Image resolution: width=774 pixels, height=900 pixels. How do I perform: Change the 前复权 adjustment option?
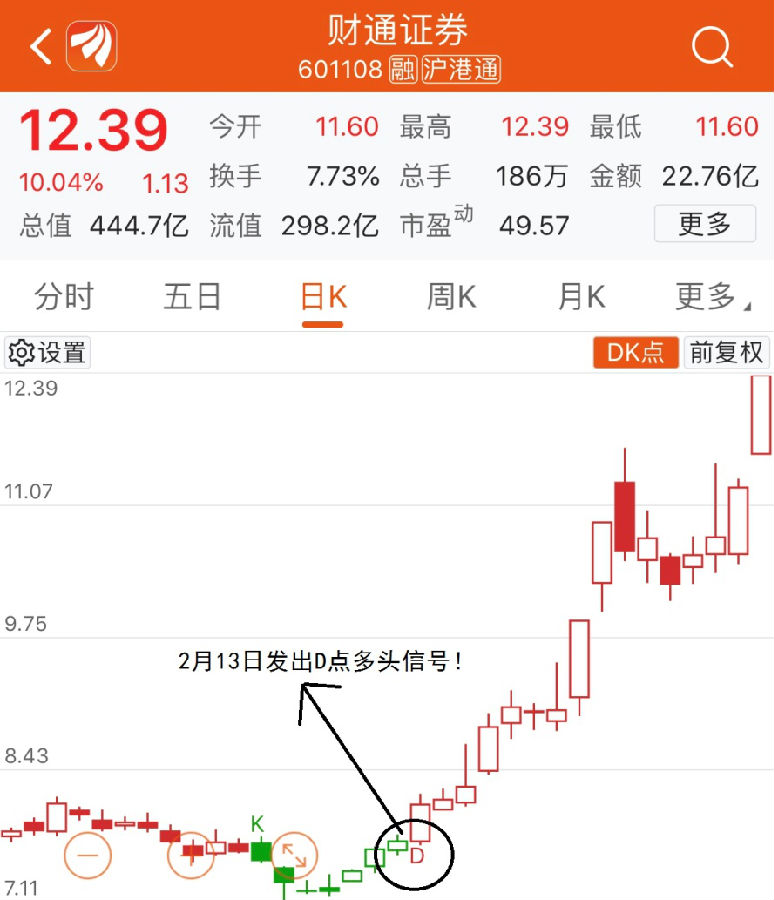point(727,352)
